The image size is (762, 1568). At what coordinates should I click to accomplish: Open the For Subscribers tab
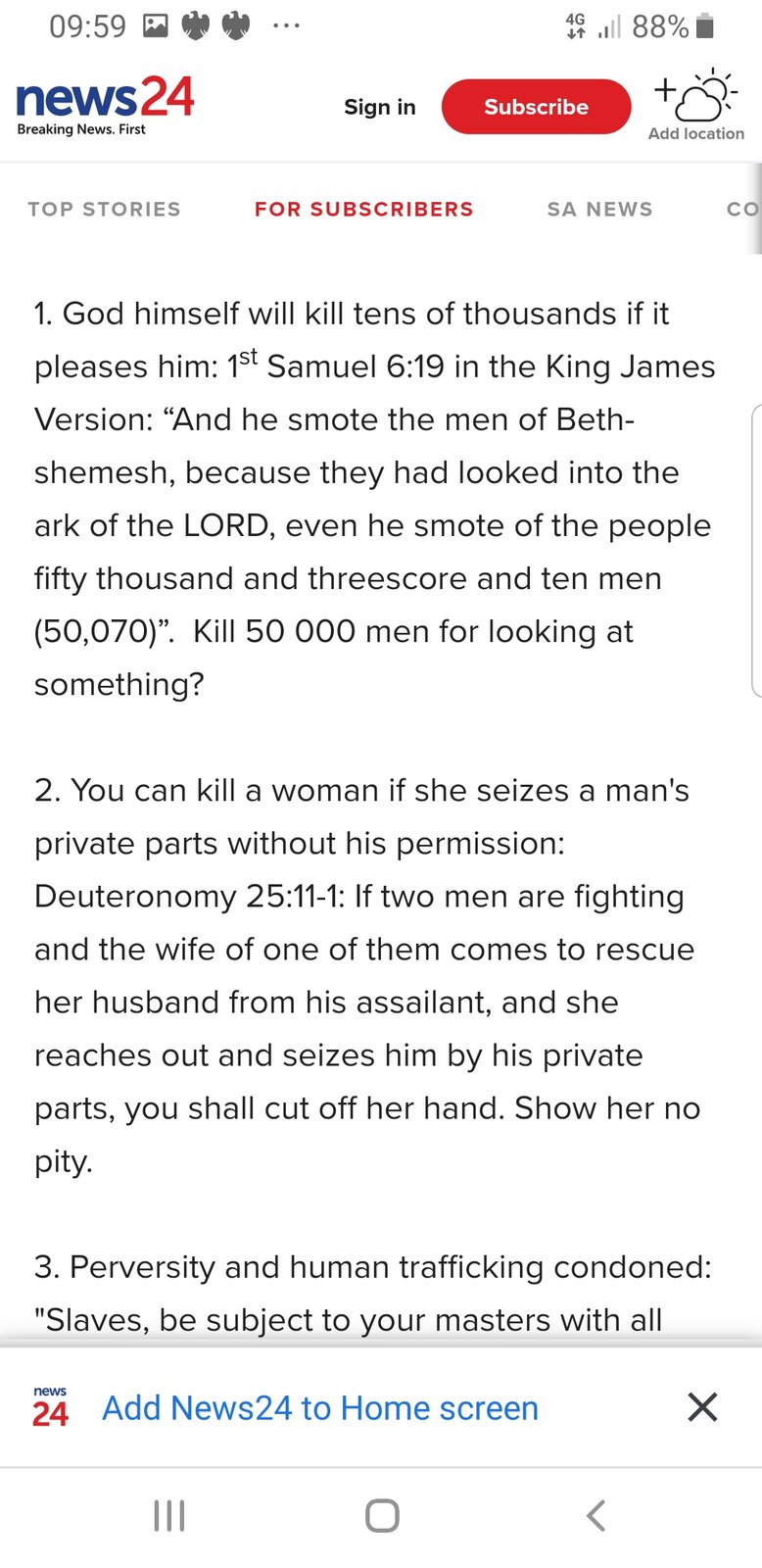pos(363,209)
